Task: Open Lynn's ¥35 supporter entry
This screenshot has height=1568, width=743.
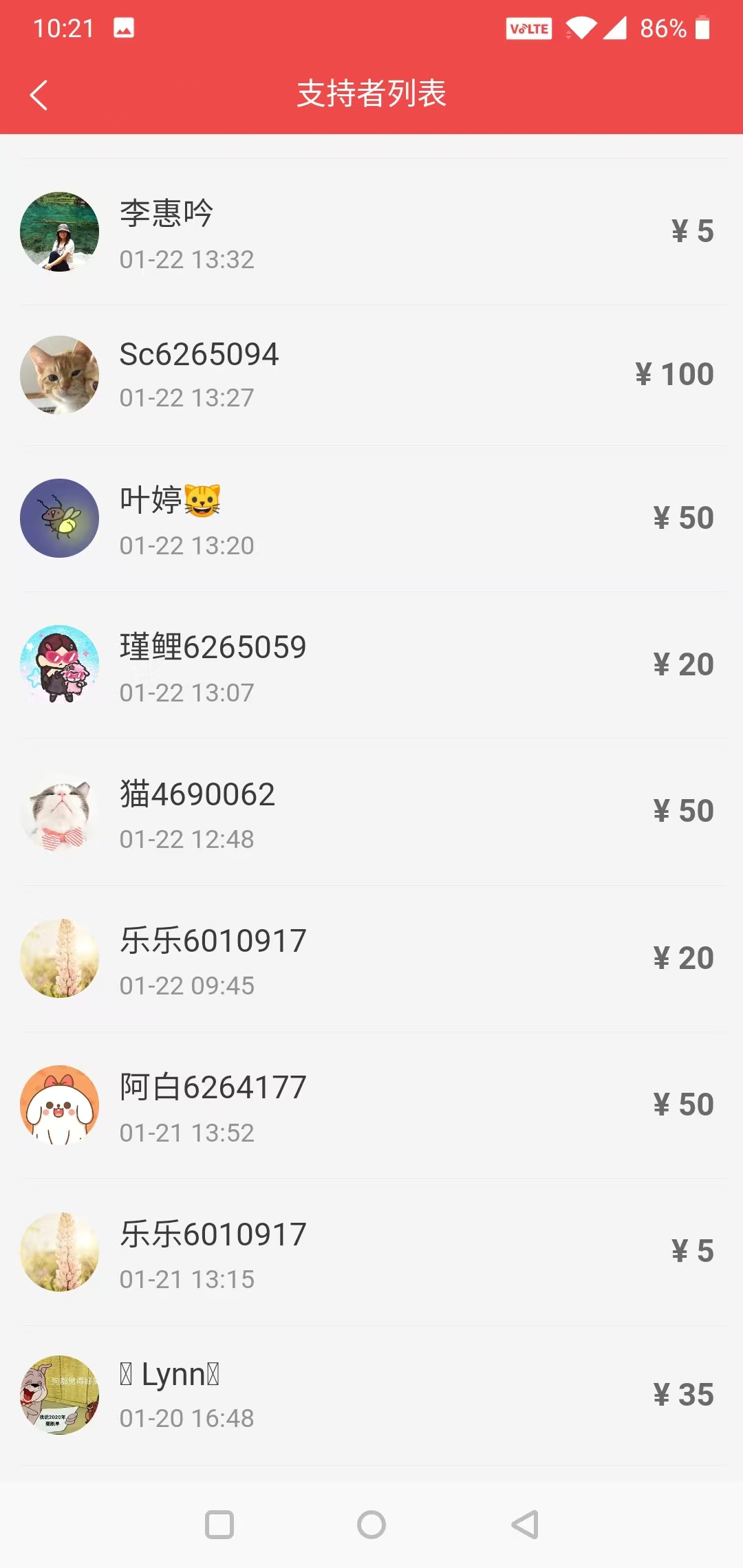Action: [371, 1395]
